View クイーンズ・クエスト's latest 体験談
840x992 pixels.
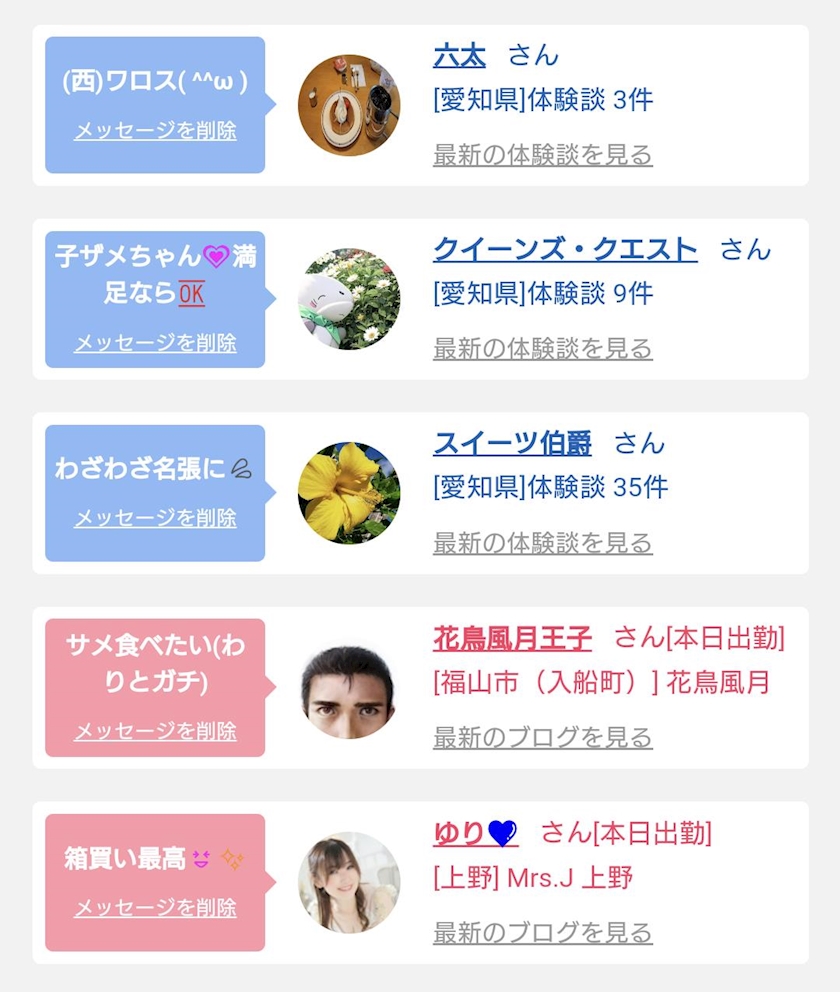[543, 349]
